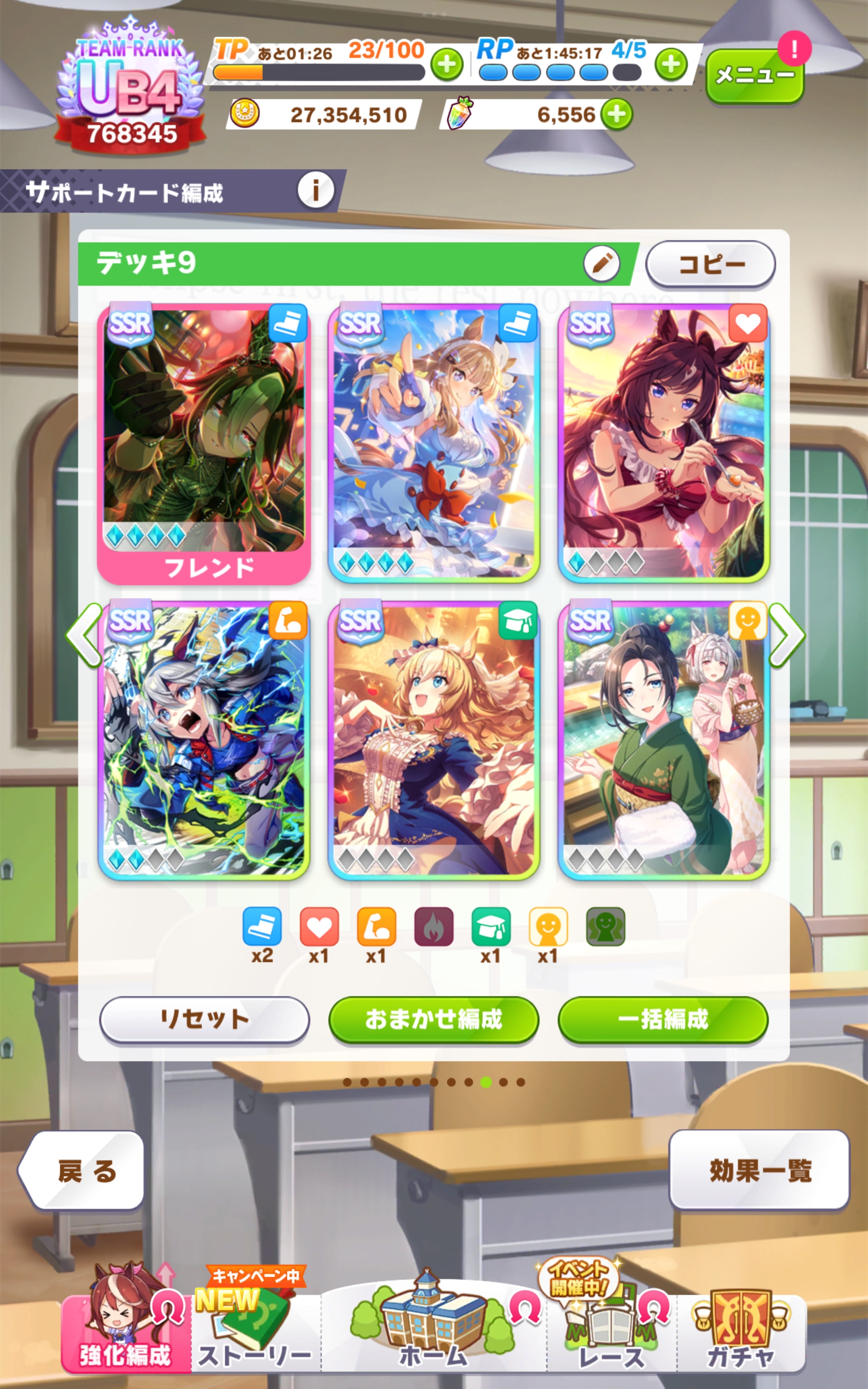The height and width of the screenshot is (1389, 868).
Task: Select the orange power support card
Action: coord(204,740)
